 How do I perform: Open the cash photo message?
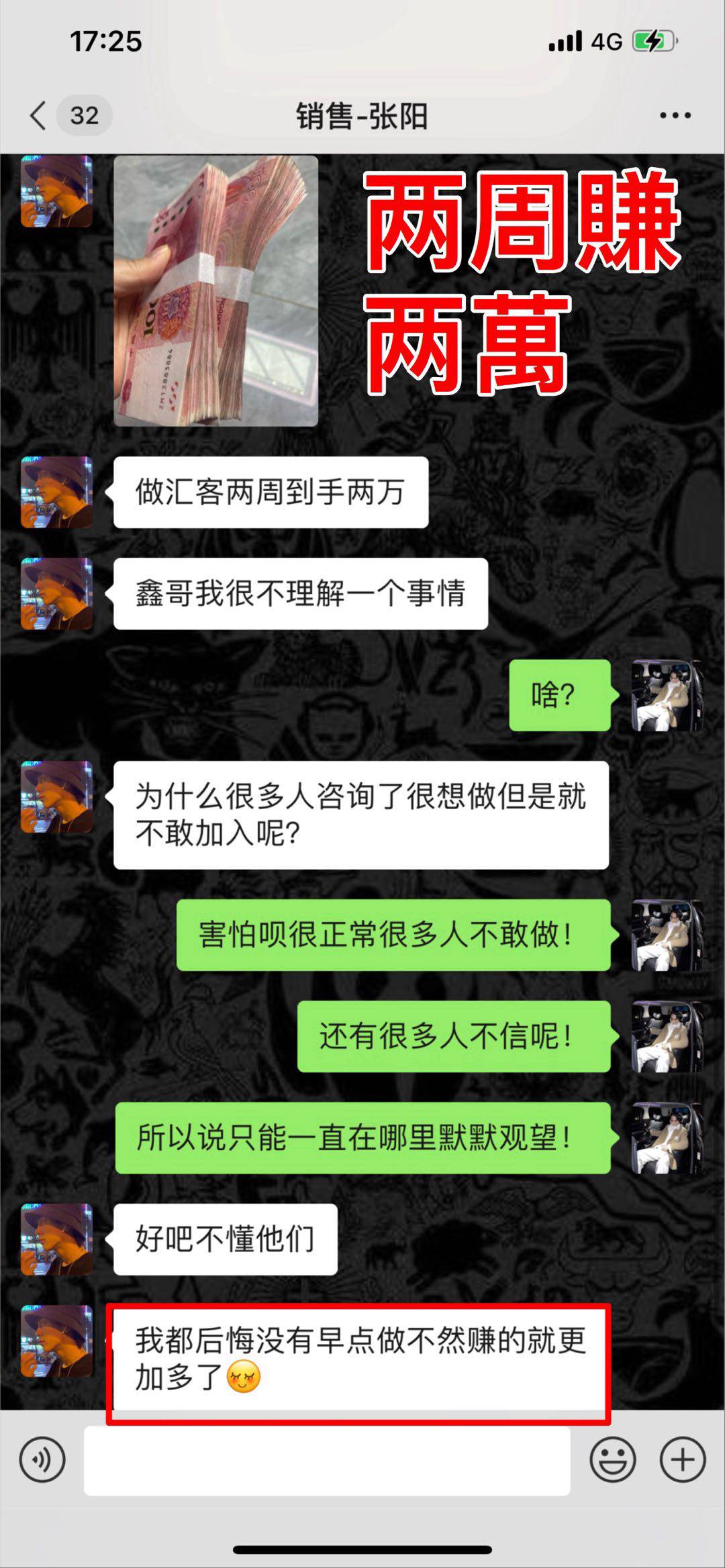click(215, 291)
